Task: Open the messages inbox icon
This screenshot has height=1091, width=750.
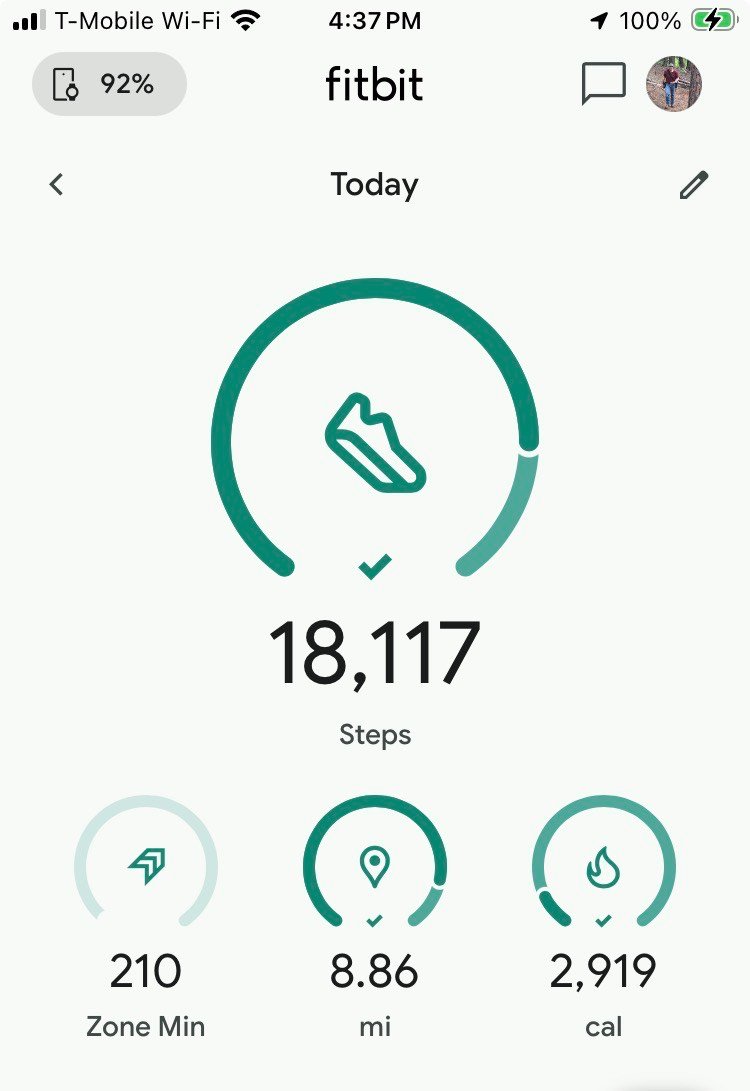Action: point(603,84)
